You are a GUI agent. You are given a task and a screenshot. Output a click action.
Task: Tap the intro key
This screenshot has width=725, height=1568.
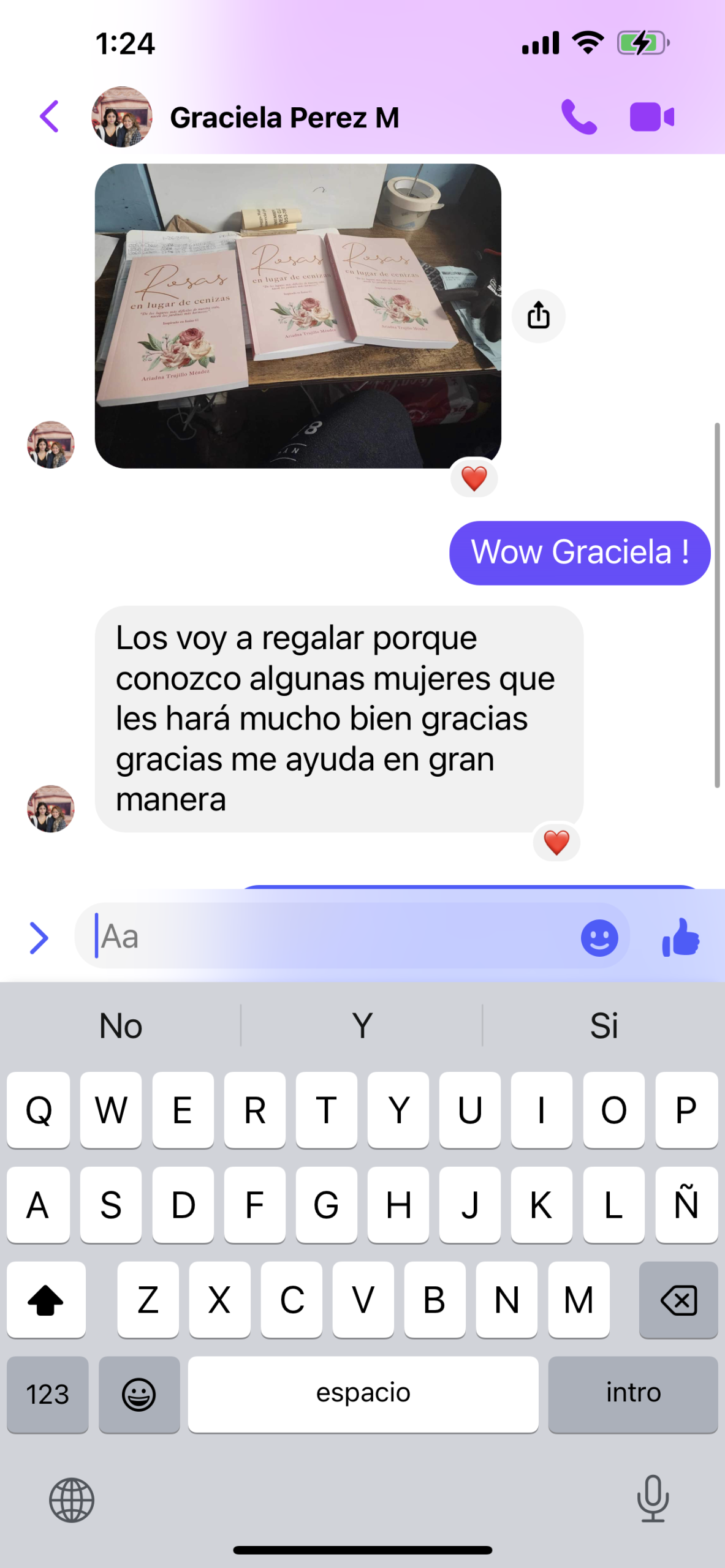tap(632, 1393)
